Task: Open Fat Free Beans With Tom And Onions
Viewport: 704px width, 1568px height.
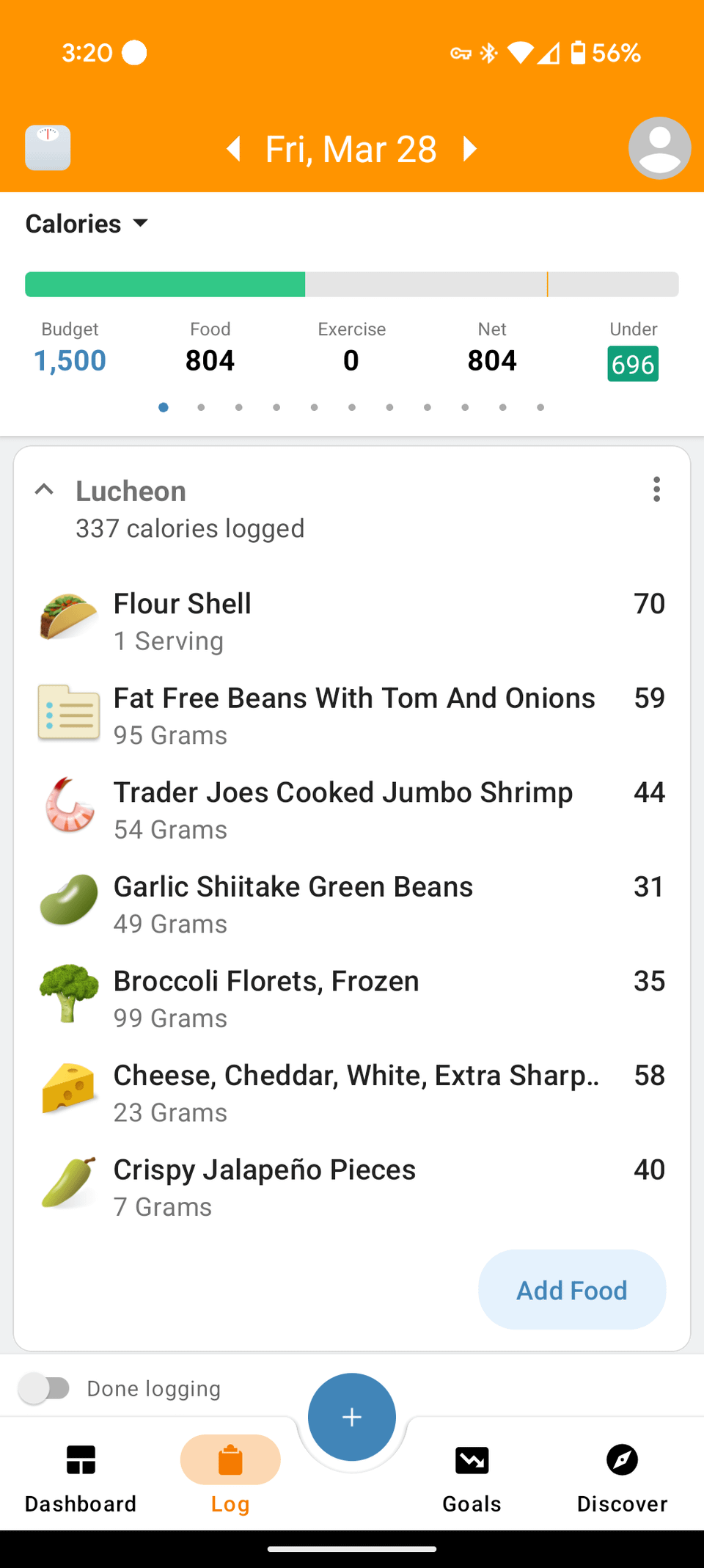Action: (352, 715)
